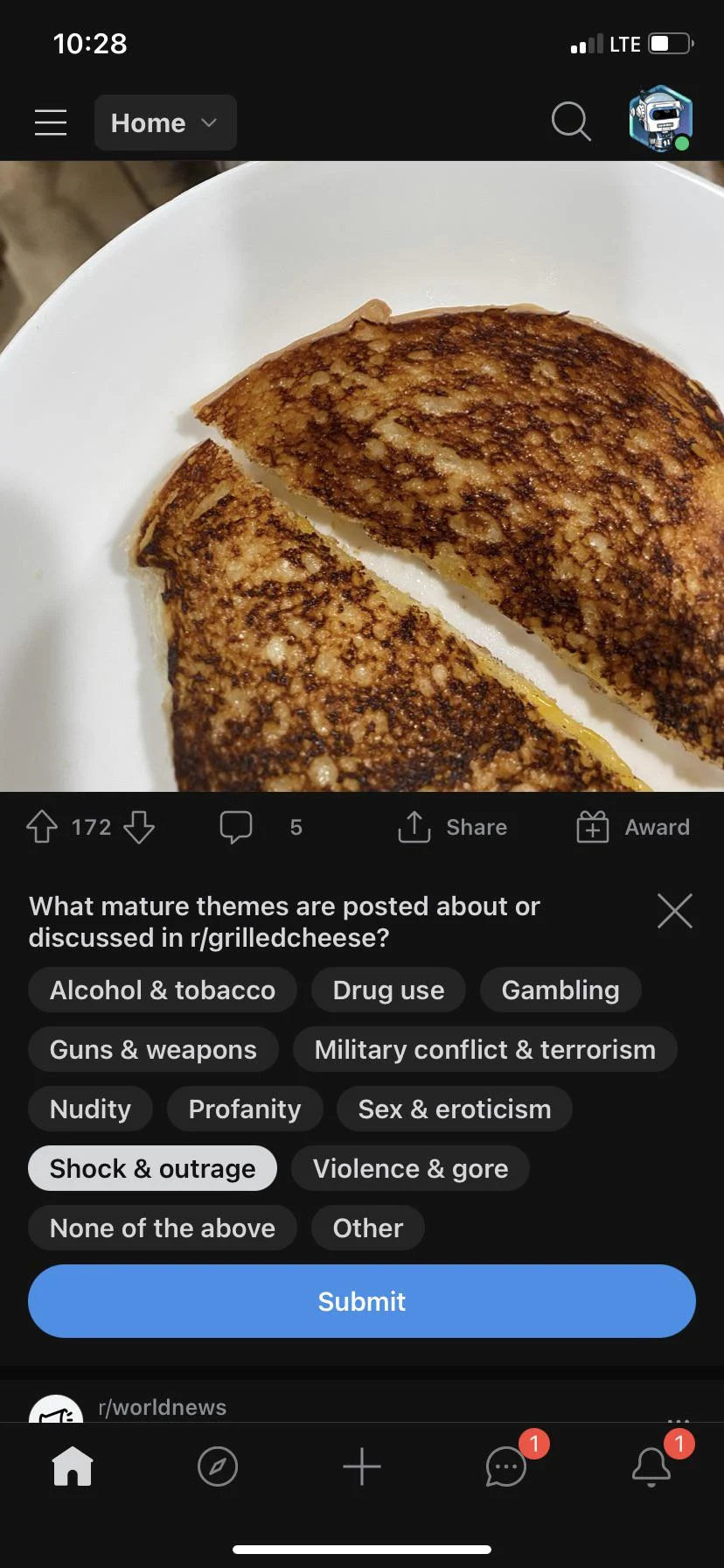Image resolution: width=724 pixels, height=1568 pixels.
Task: Open your chat messages
Action: pos(505,1466)
